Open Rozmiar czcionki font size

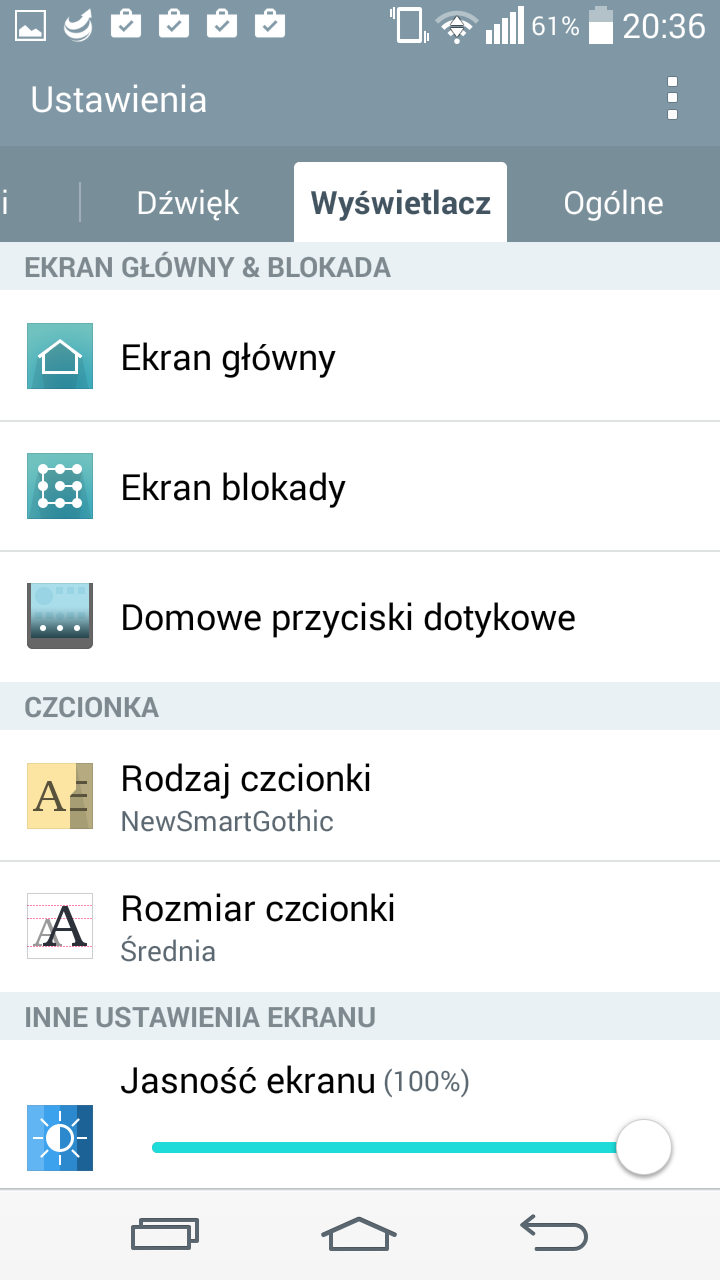(360, 927)
